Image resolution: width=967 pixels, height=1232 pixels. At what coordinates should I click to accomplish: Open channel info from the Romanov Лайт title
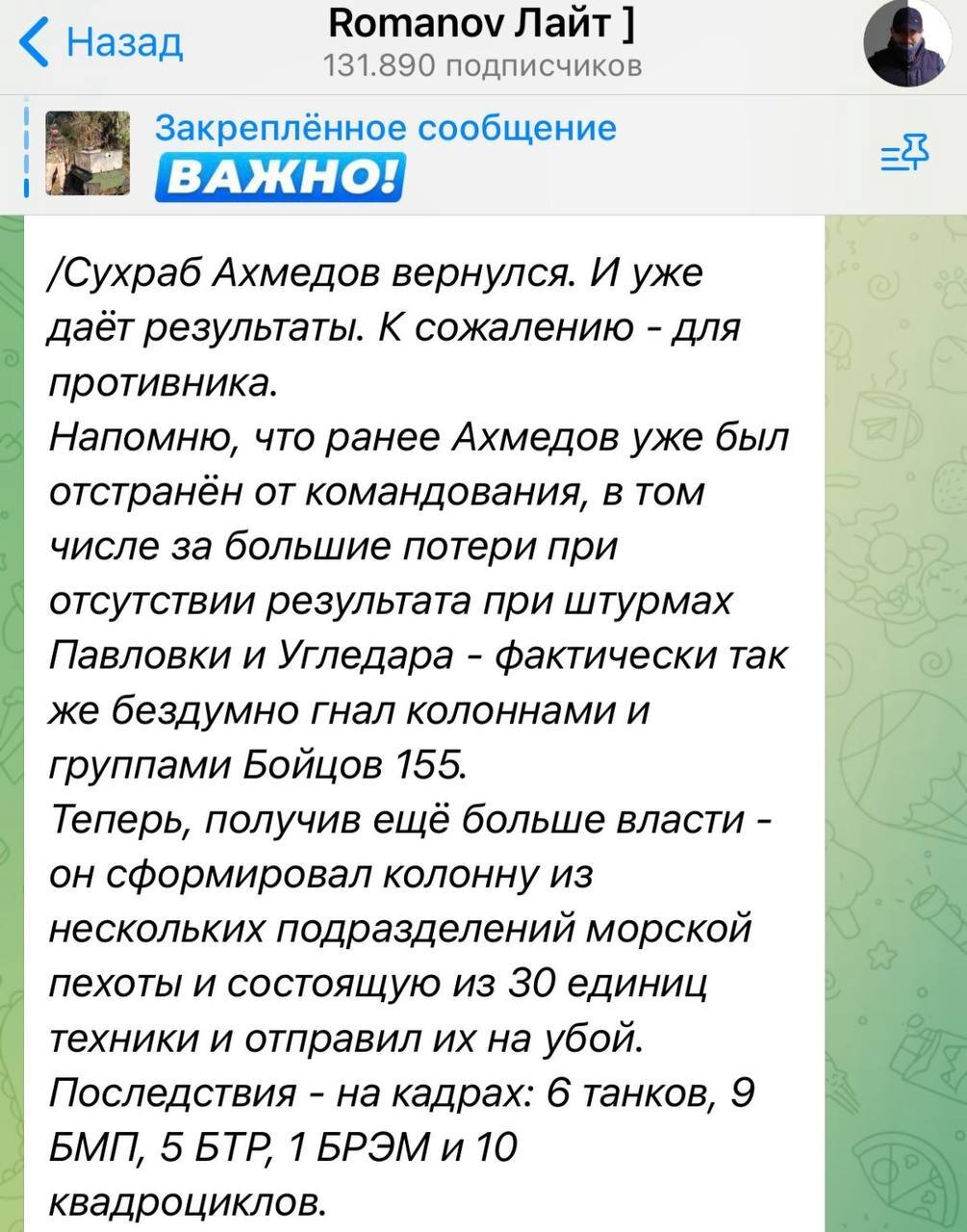(481, 25)
